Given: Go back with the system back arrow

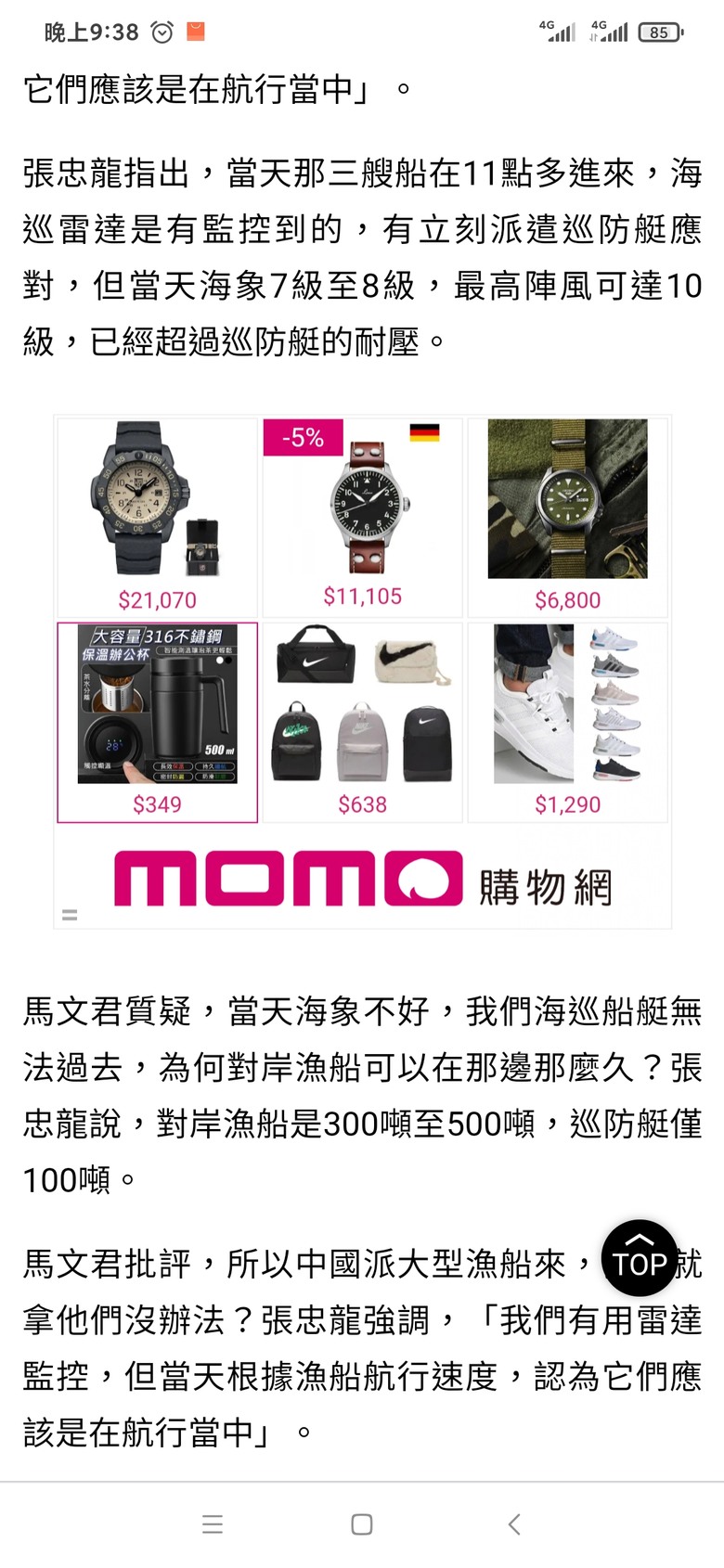Looking at the screenshot, I should tap(514, 1523).
